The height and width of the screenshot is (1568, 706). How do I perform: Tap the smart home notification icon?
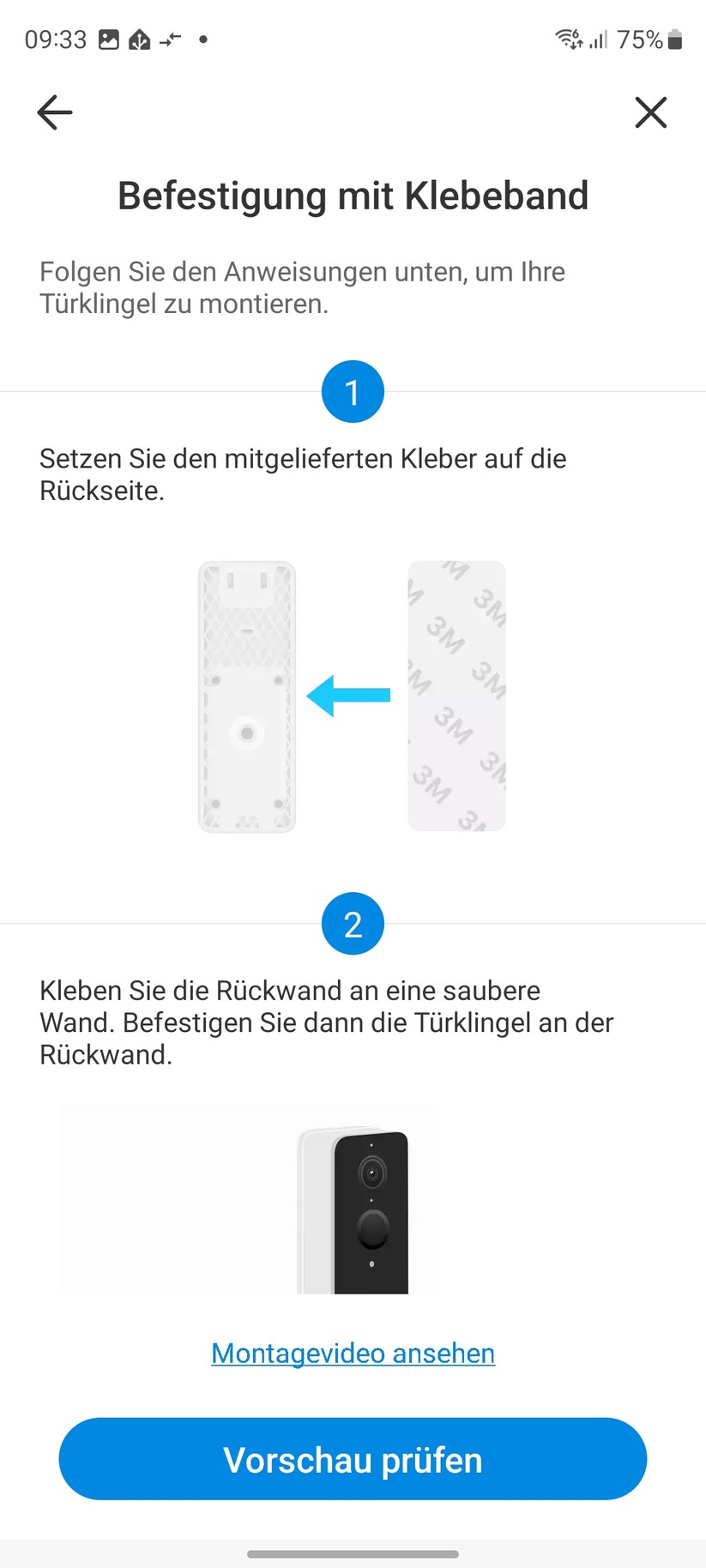[x=142, y=39]
